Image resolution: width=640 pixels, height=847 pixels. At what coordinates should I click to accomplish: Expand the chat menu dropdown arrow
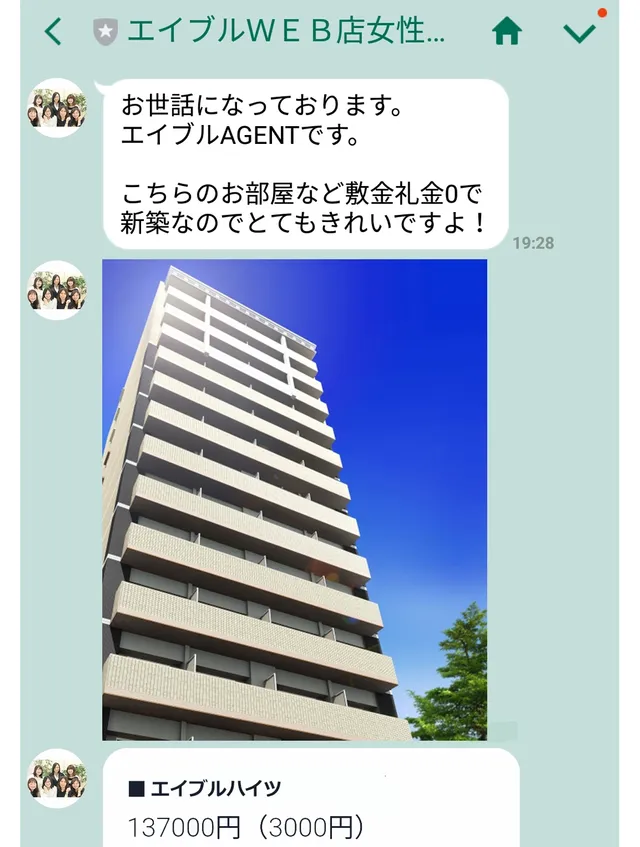coord(579,33)
